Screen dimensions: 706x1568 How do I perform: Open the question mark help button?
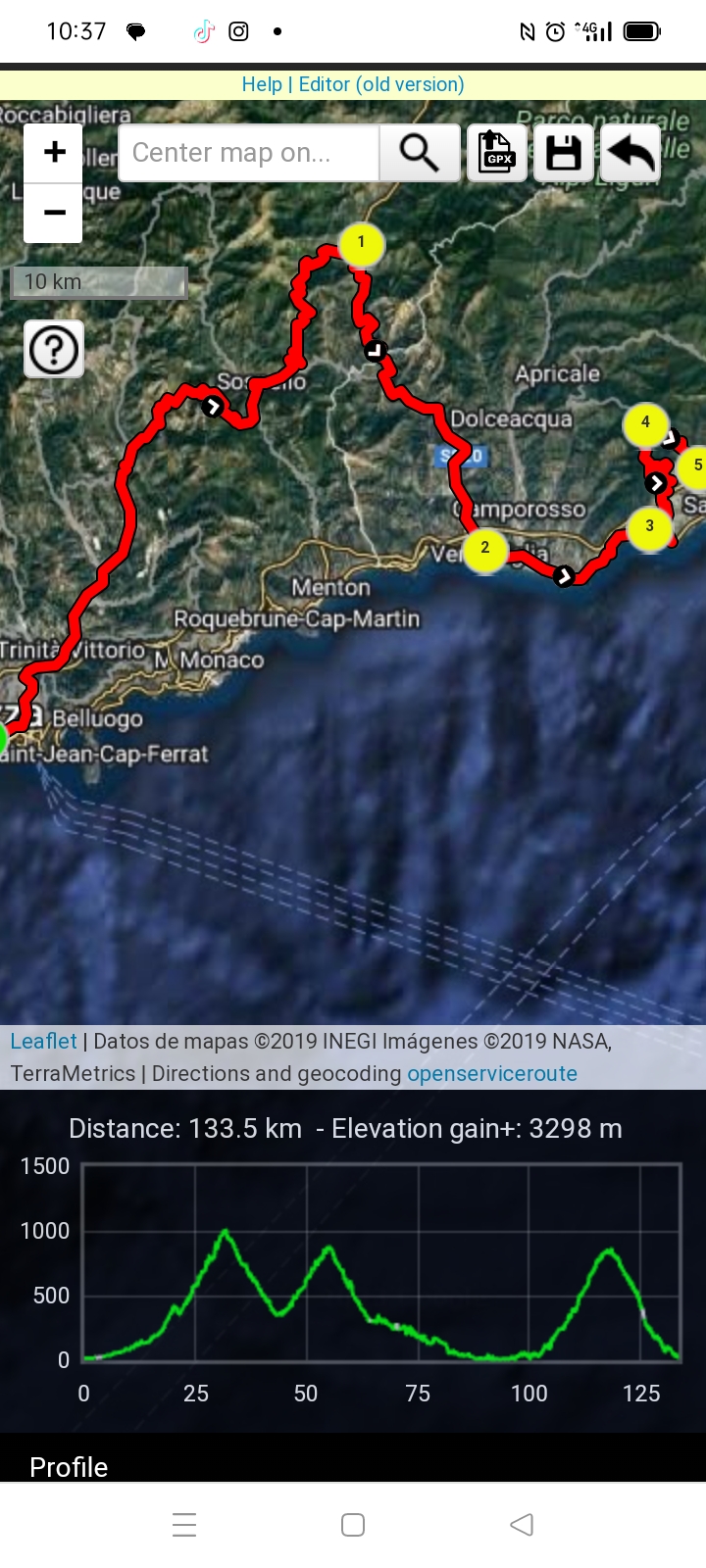pos(54,349)
